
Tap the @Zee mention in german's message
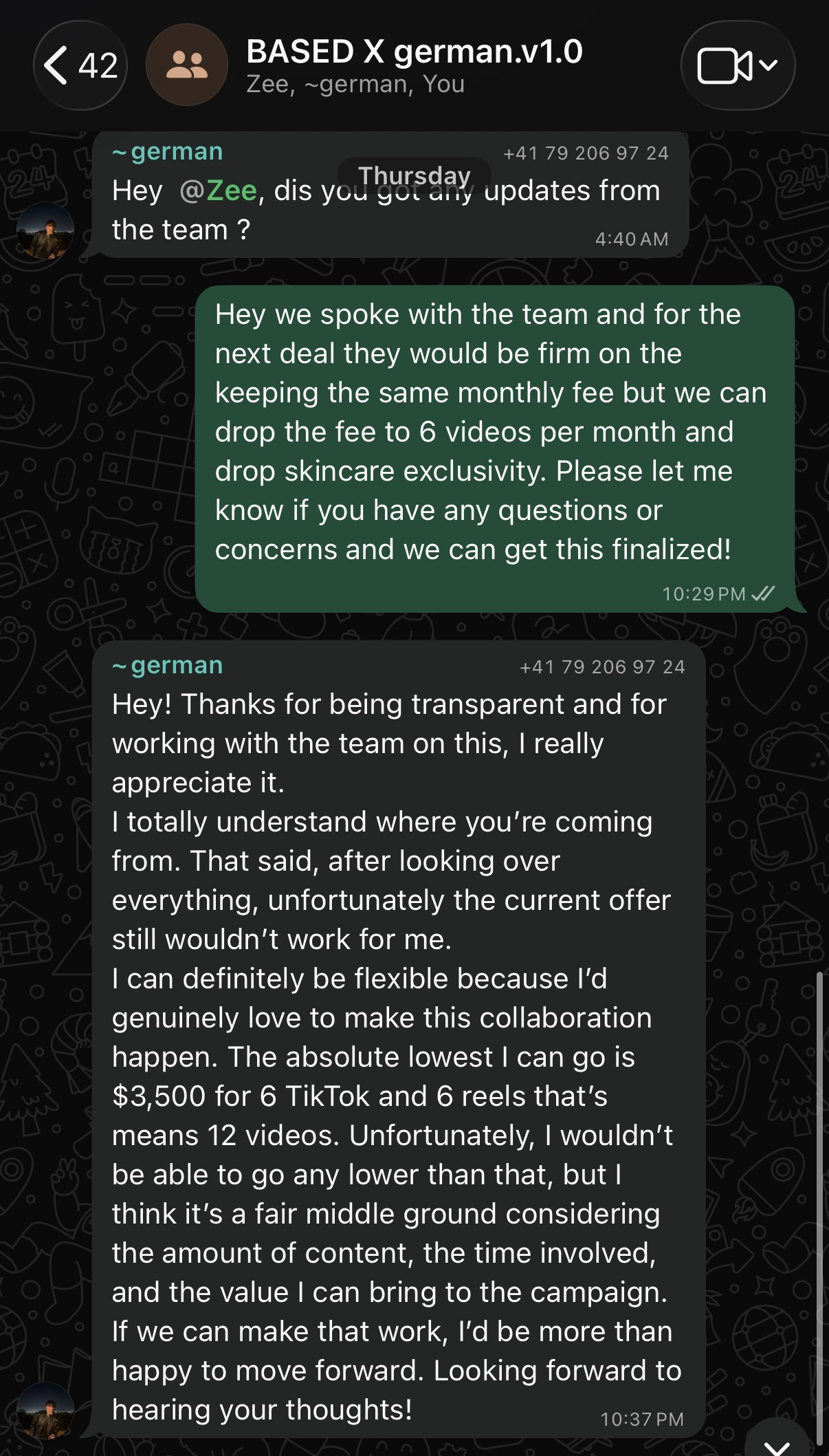218,191
